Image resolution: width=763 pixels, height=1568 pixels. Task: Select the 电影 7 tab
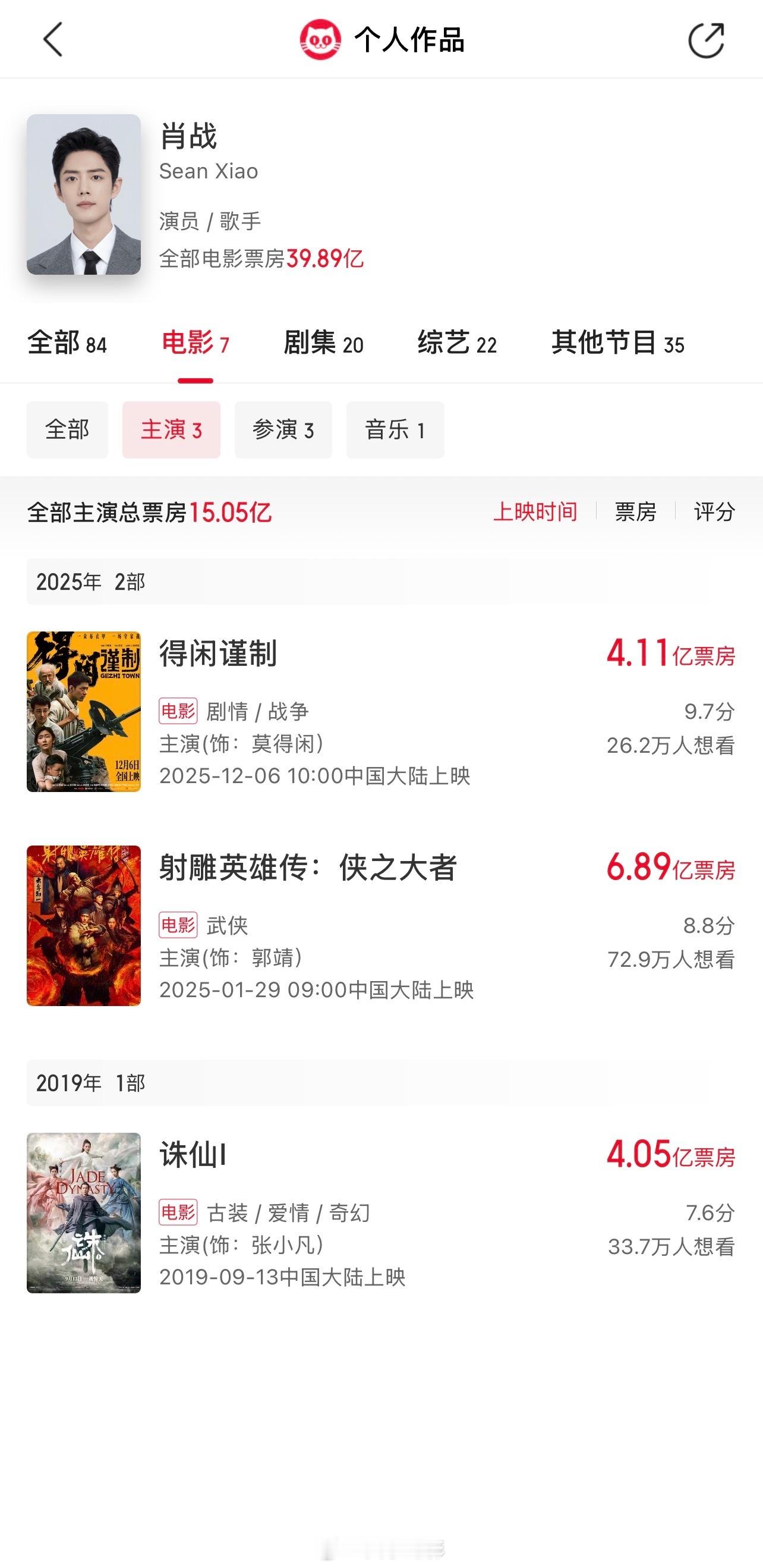tap(196, 342)
